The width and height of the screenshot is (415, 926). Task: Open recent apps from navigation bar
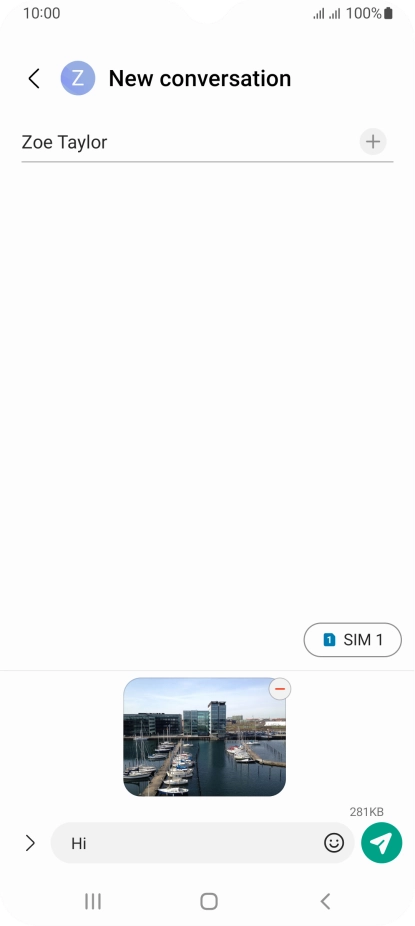[x=93, y=901]
